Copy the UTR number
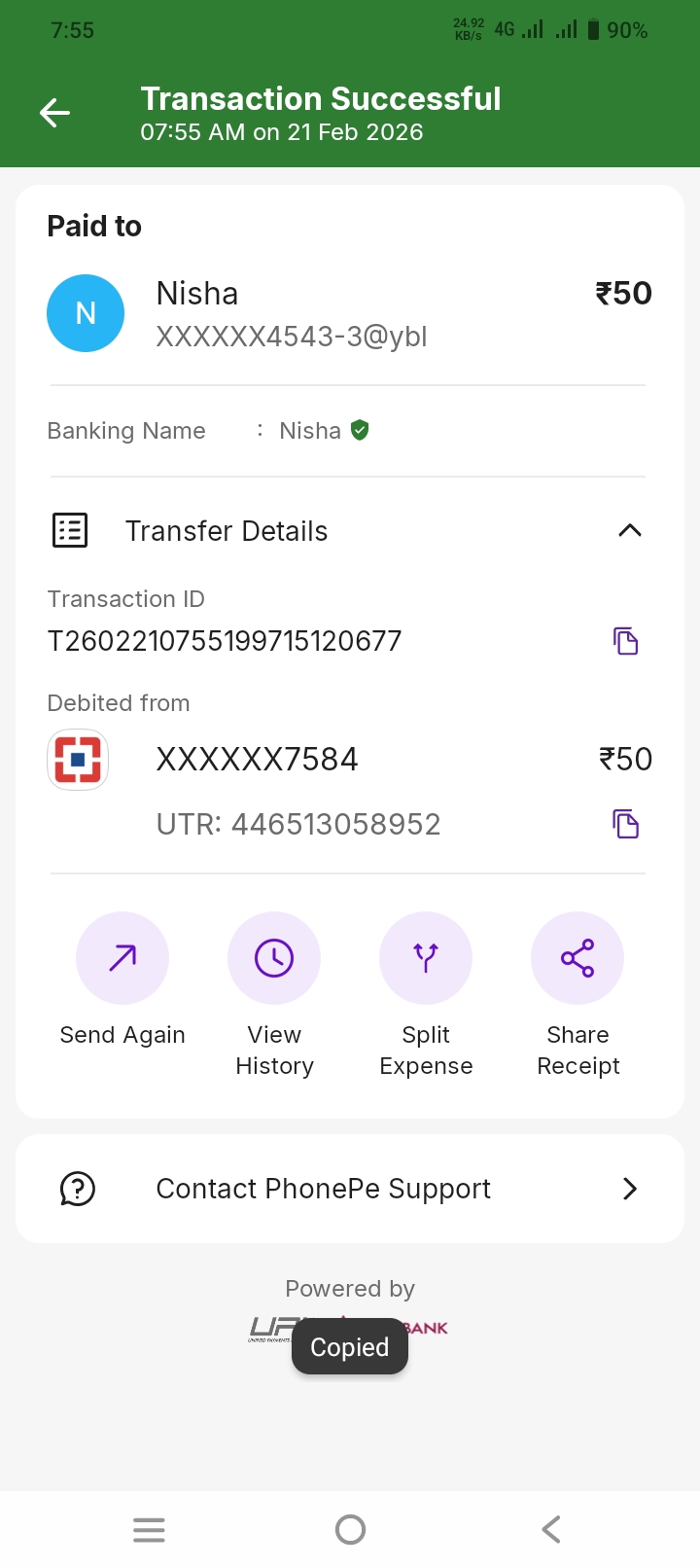Screen dimensions: 700x1568 click(x=625, y=824)
